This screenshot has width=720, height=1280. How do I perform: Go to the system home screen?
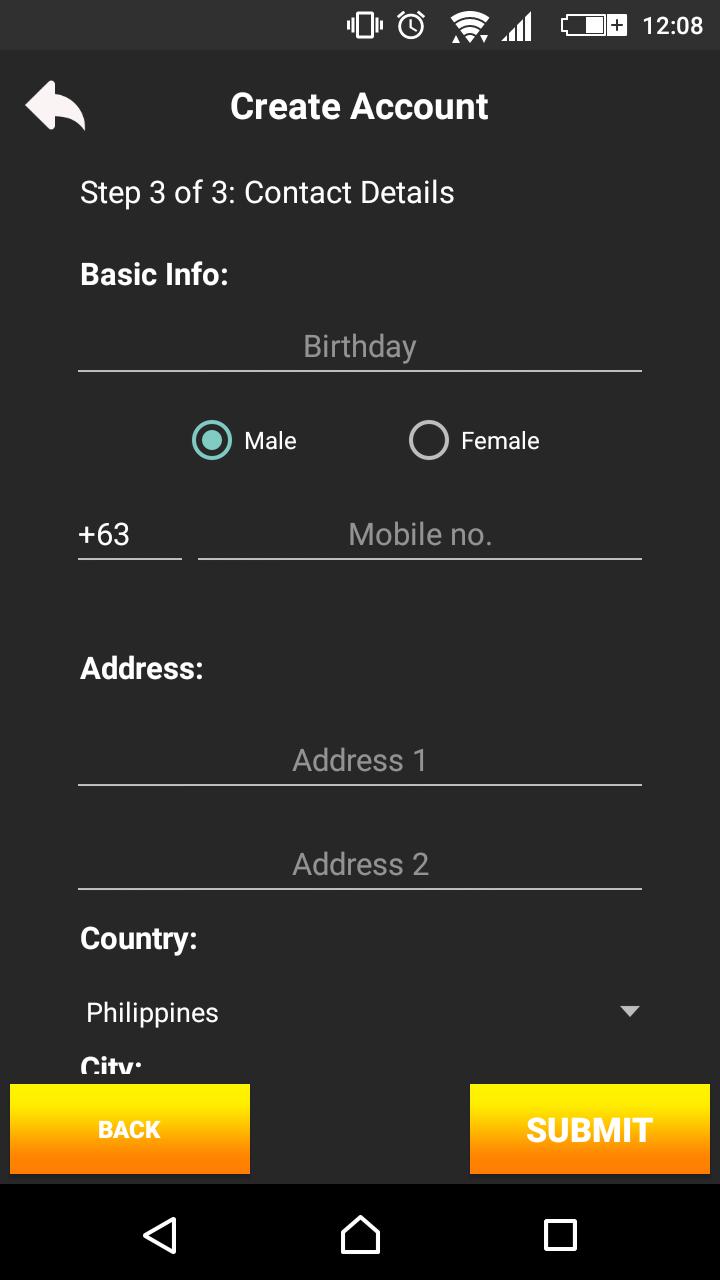click(360, 1235)
